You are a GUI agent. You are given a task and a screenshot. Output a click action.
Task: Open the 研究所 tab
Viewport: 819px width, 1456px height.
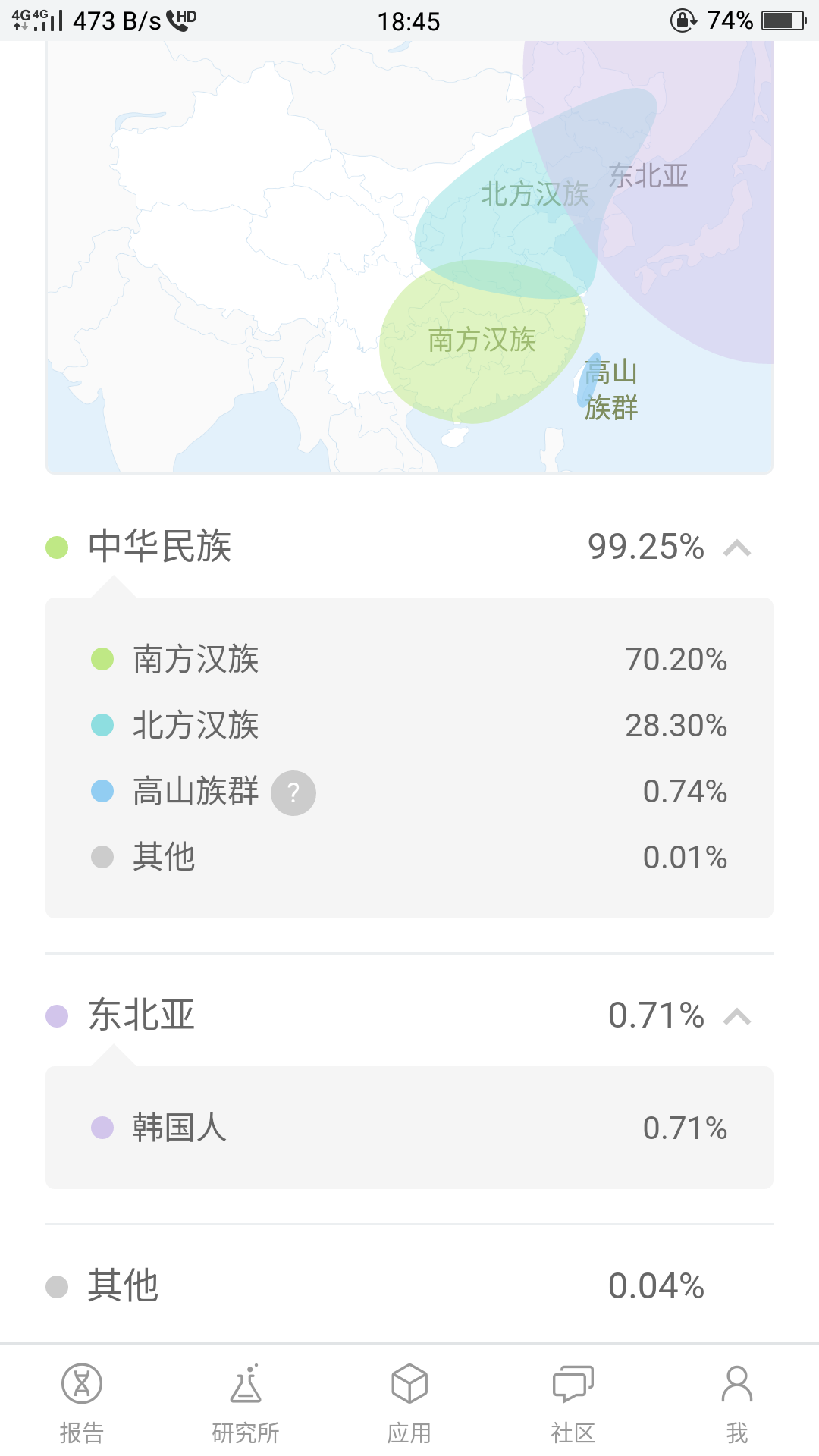246,1402
